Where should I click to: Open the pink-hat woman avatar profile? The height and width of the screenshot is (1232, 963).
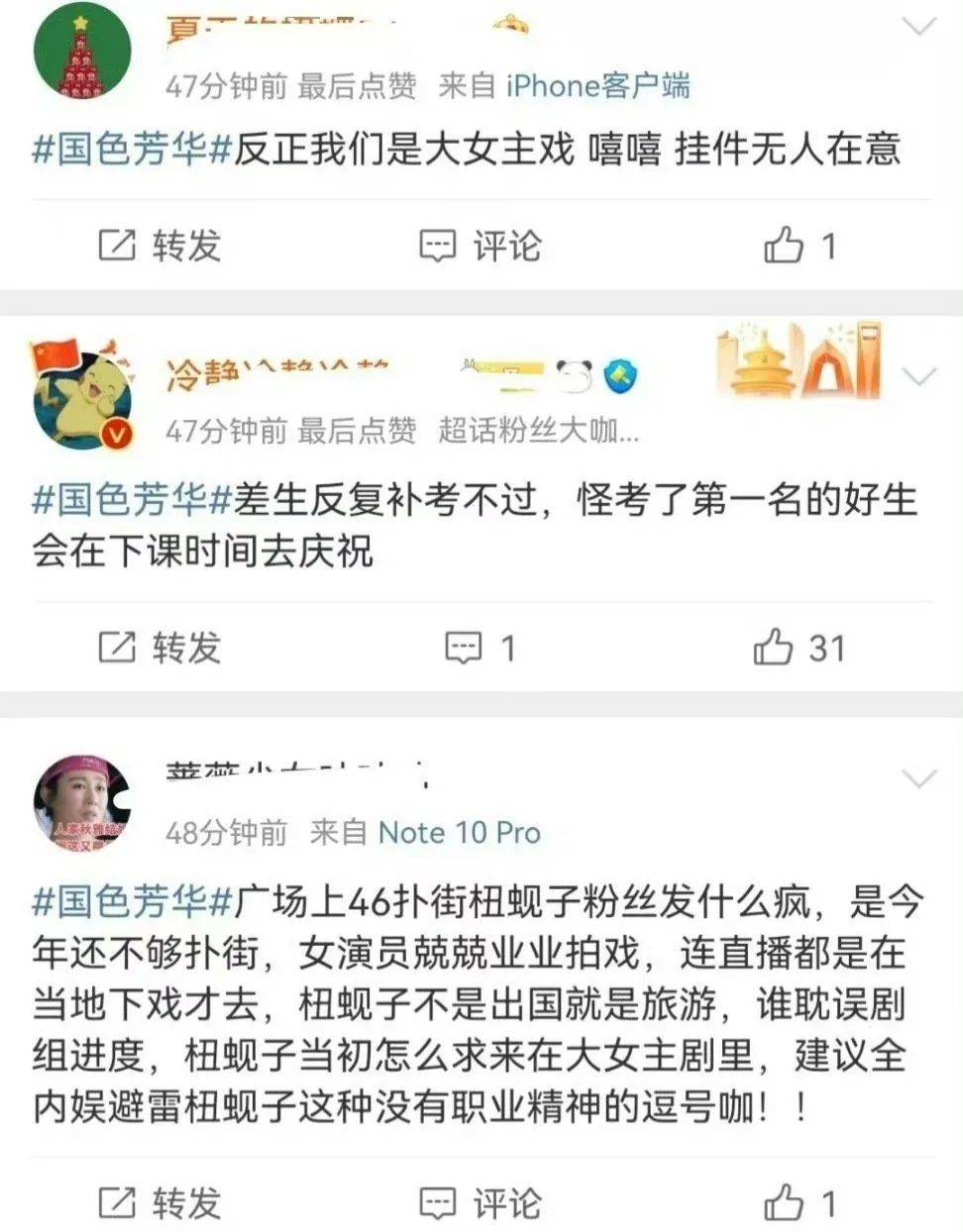click(x=81, y=804)
